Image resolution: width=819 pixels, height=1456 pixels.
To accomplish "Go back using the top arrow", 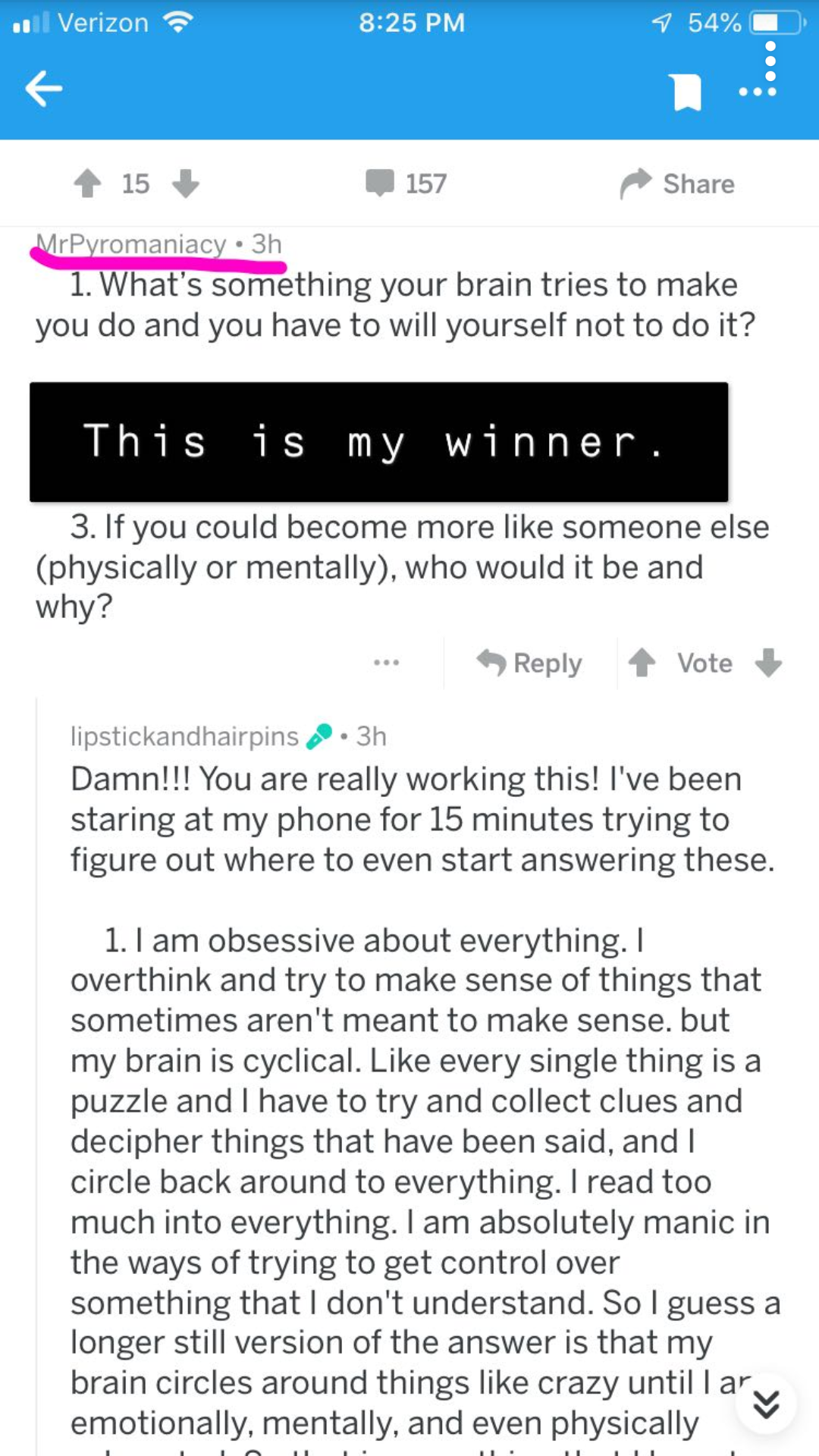I will pos(44,89).
